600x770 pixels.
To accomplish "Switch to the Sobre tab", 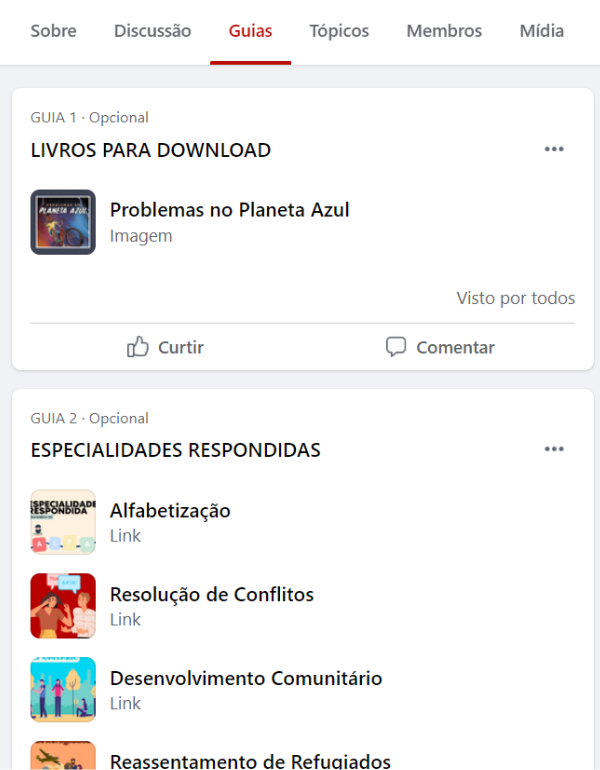I will coord(53,31).
